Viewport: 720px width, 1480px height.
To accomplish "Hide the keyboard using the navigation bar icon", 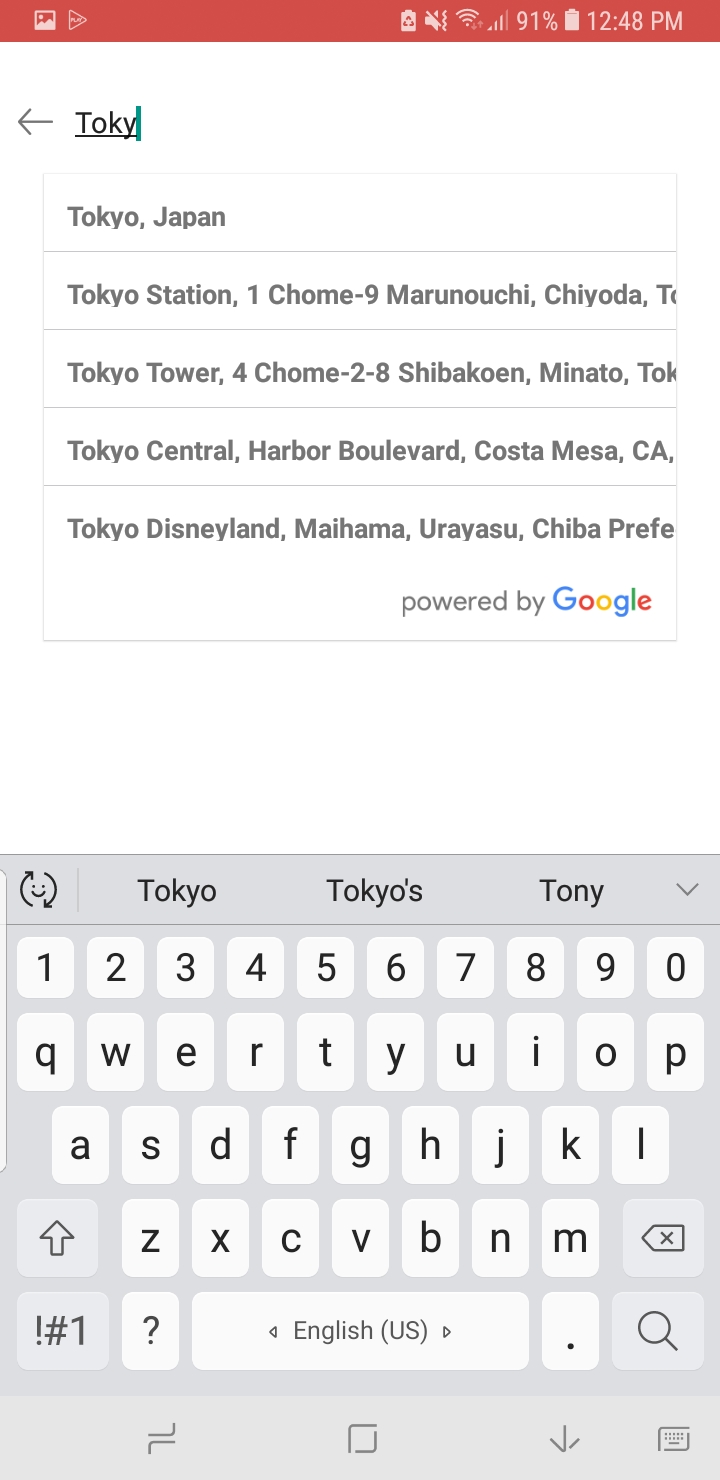I will (564, 1438).
